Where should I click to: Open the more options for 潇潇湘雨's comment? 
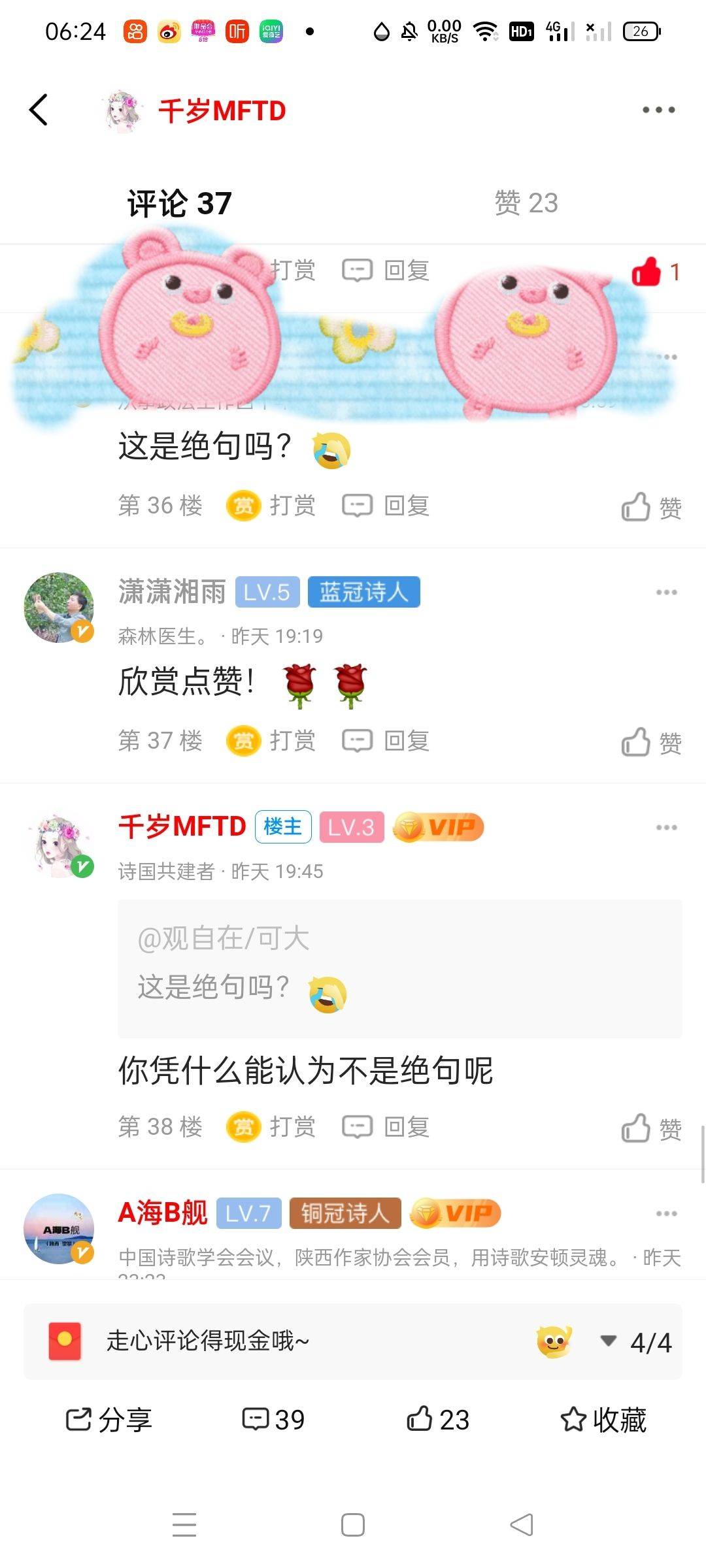pyautogui.click(x=666, y=592)
